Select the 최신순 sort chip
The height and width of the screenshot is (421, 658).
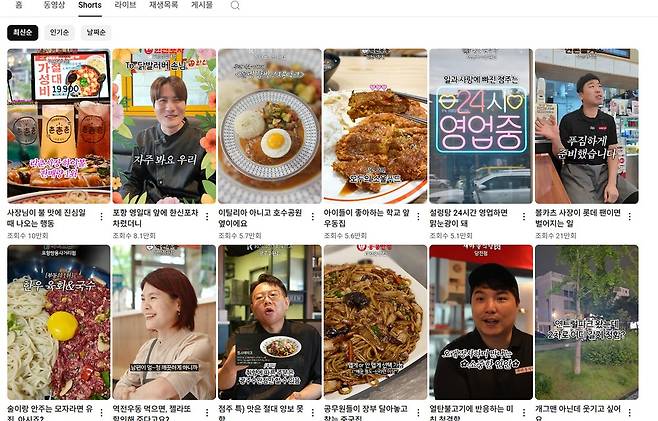point(22,33)
